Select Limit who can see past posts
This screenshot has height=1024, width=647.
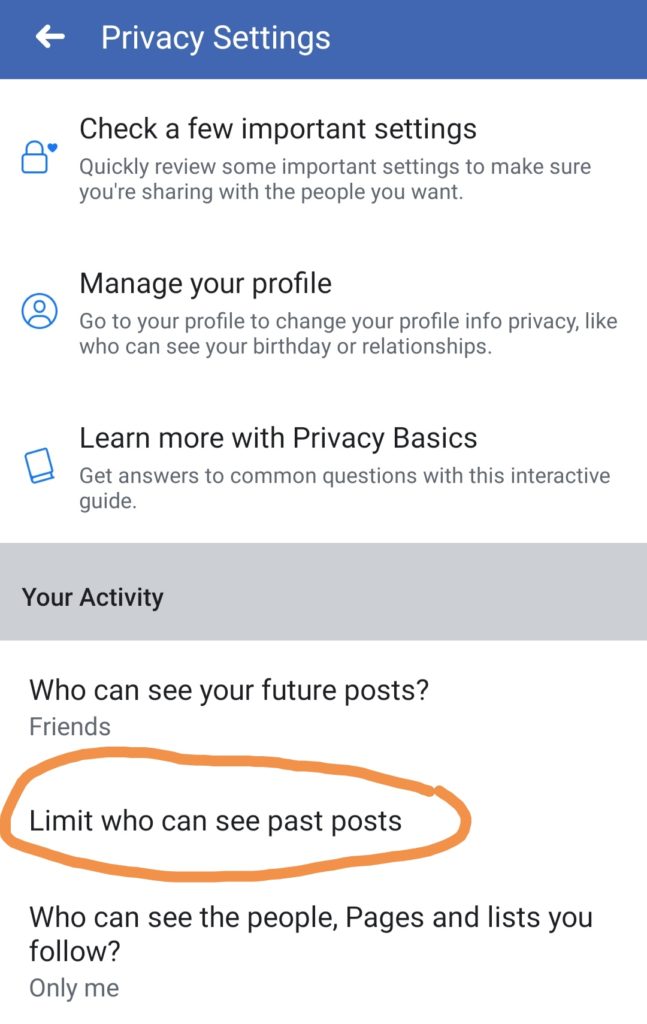click(x=215, y=821)
